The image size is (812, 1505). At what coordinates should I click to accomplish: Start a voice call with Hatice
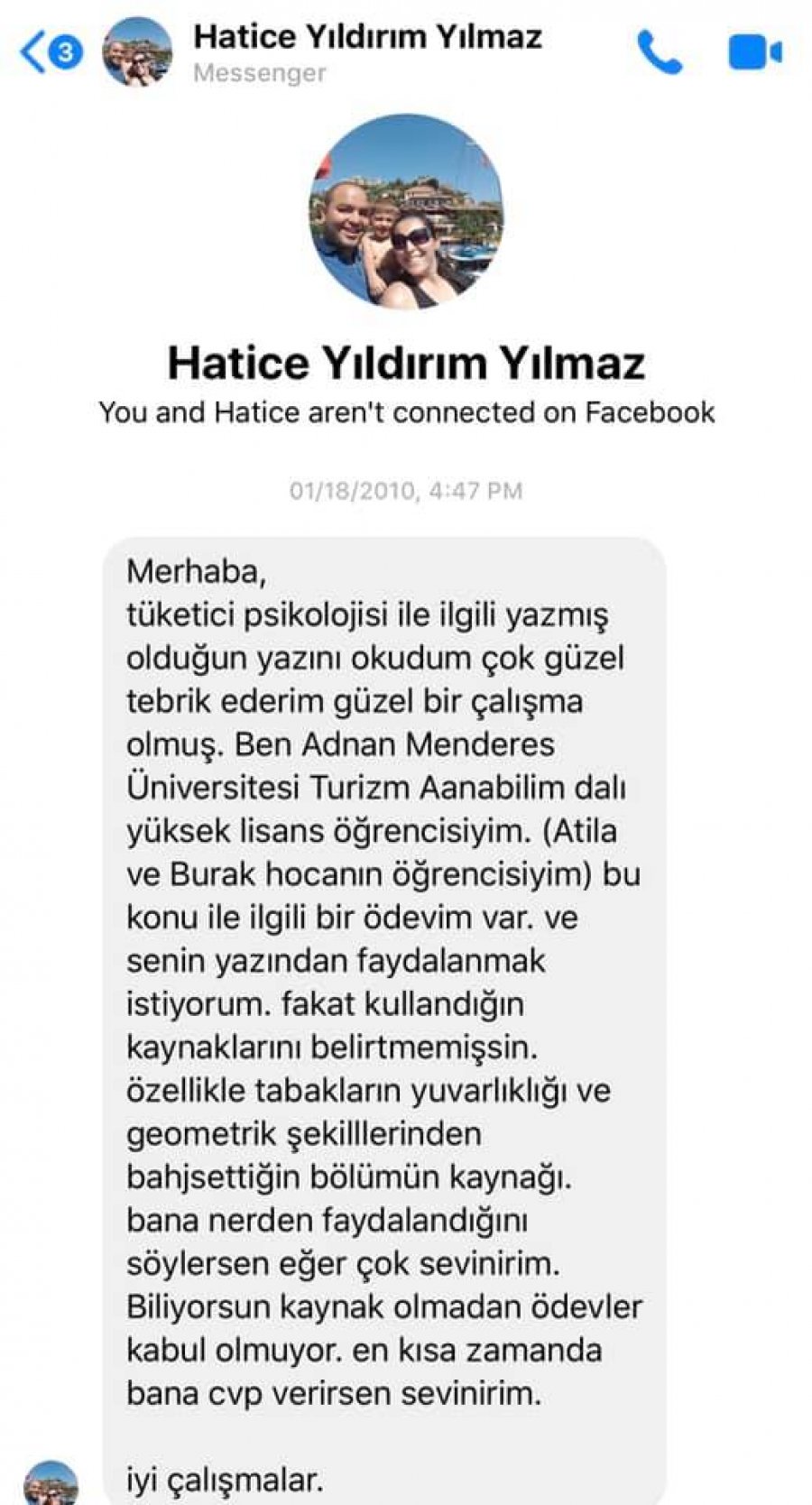tap(660, 52)
